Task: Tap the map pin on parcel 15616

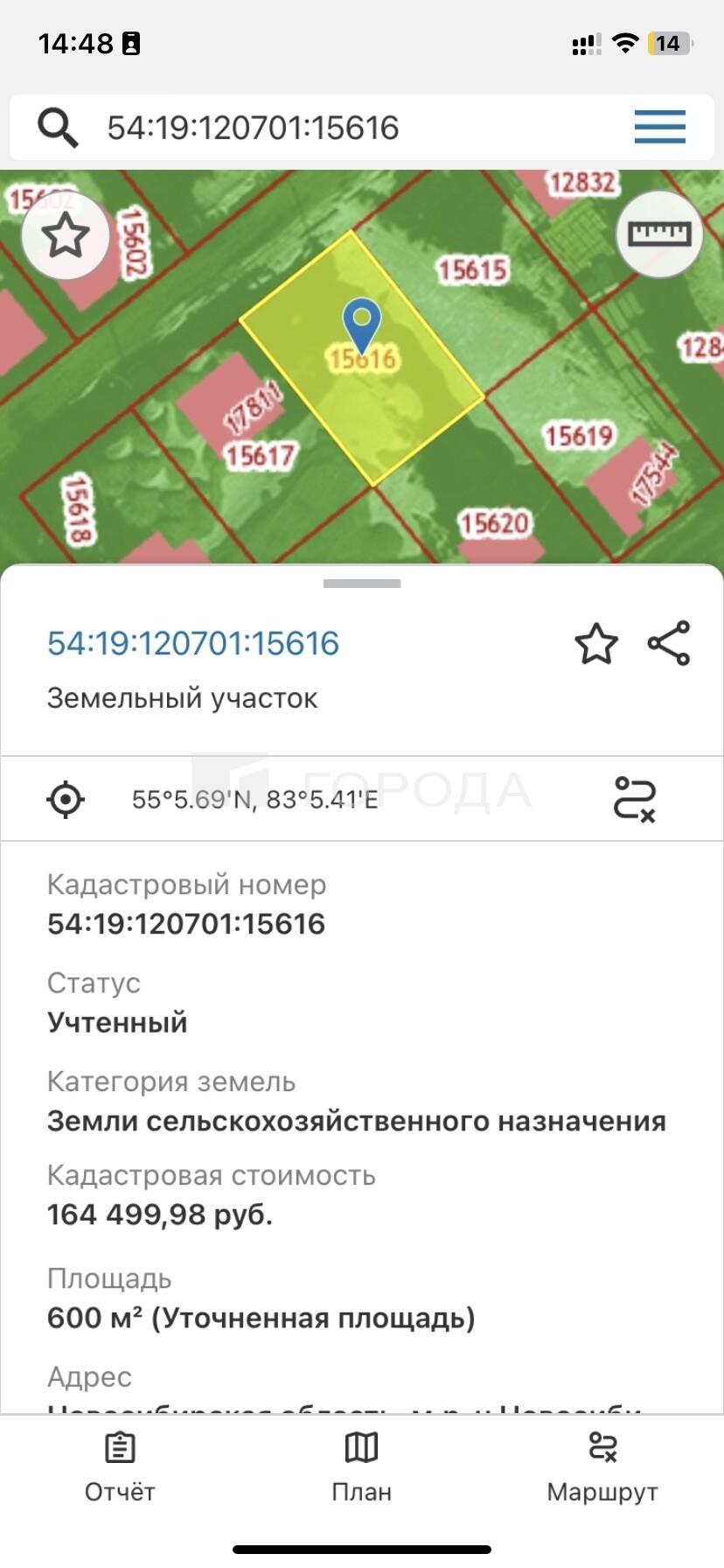Action: [x=361, y=324]
